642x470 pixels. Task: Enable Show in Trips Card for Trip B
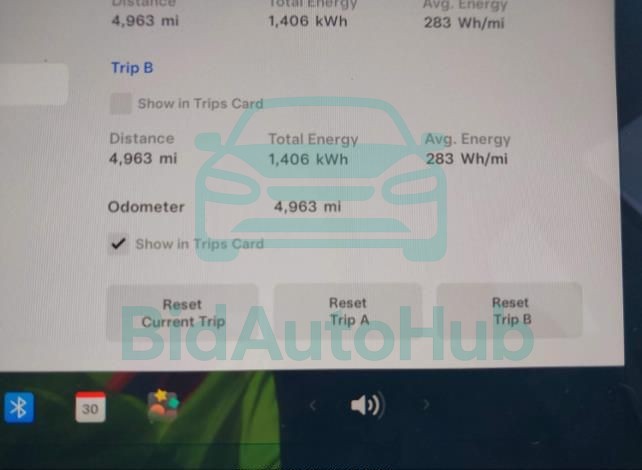[121, 103]
